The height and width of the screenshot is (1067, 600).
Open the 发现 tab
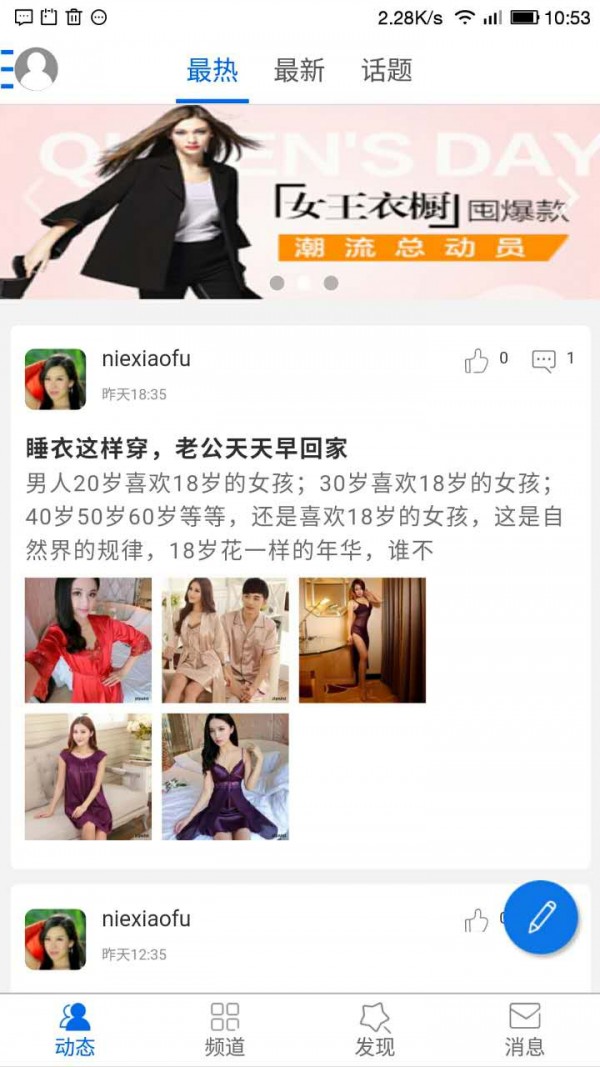click(375, 1028)
